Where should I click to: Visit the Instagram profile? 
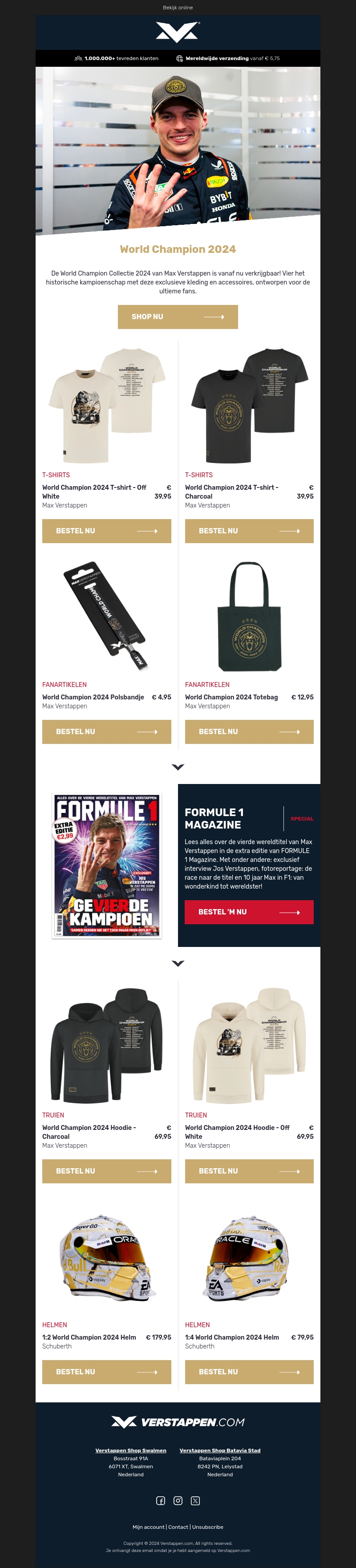[x=178, y=1500]
